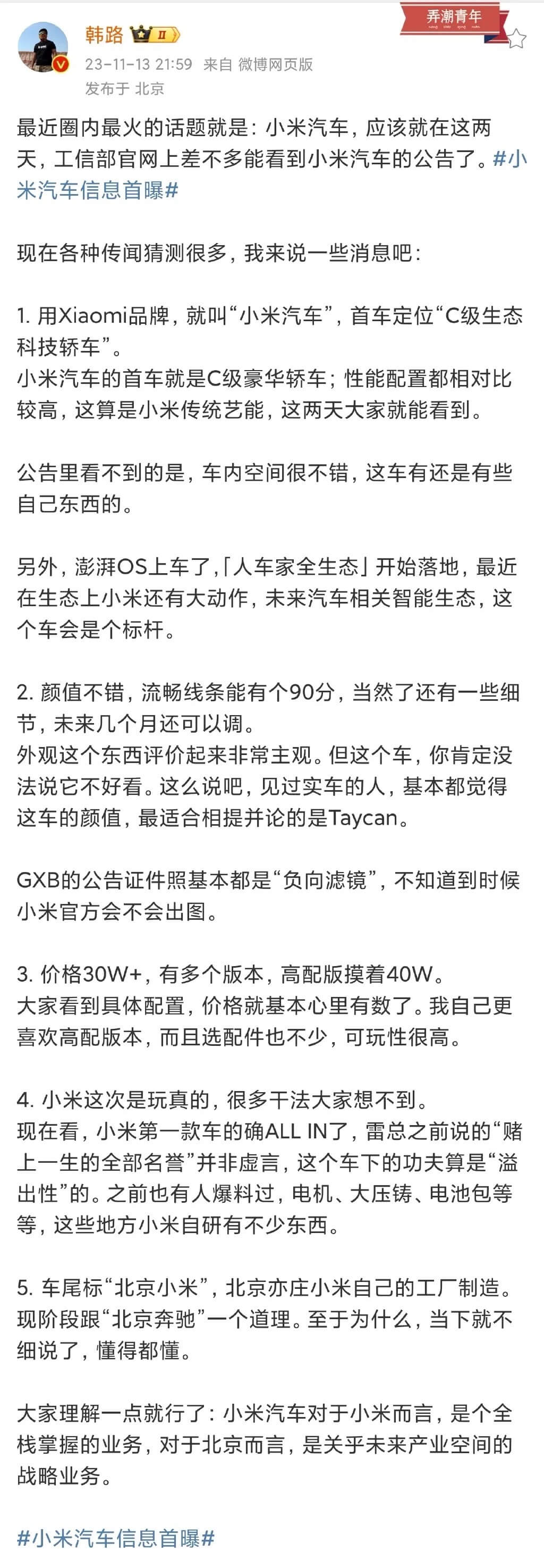Open the username 韩路

click(104, 35)
